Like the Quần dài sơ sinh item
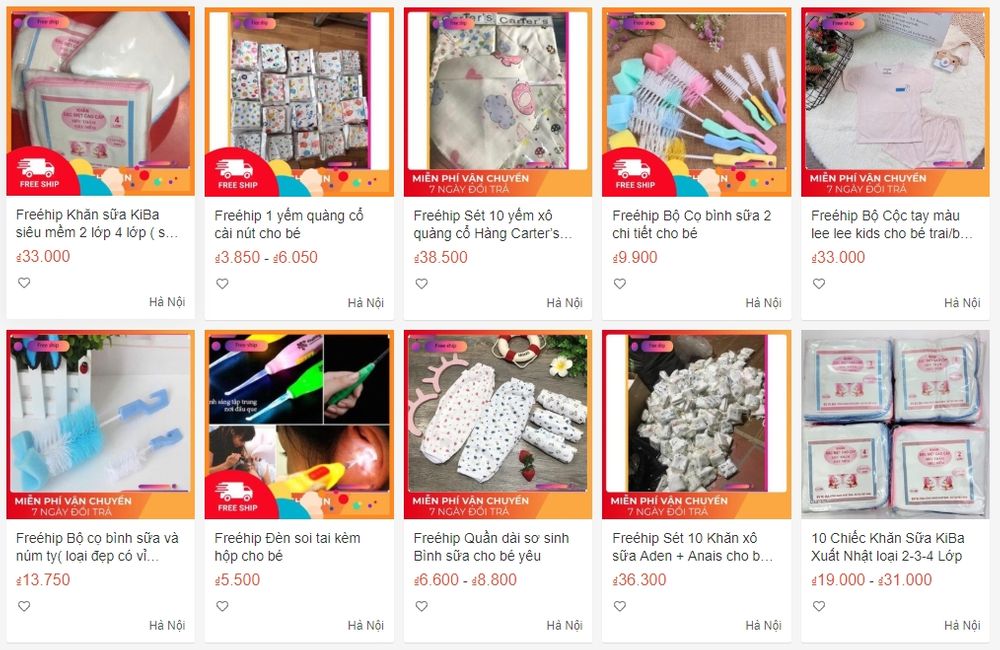 [421, 606]
